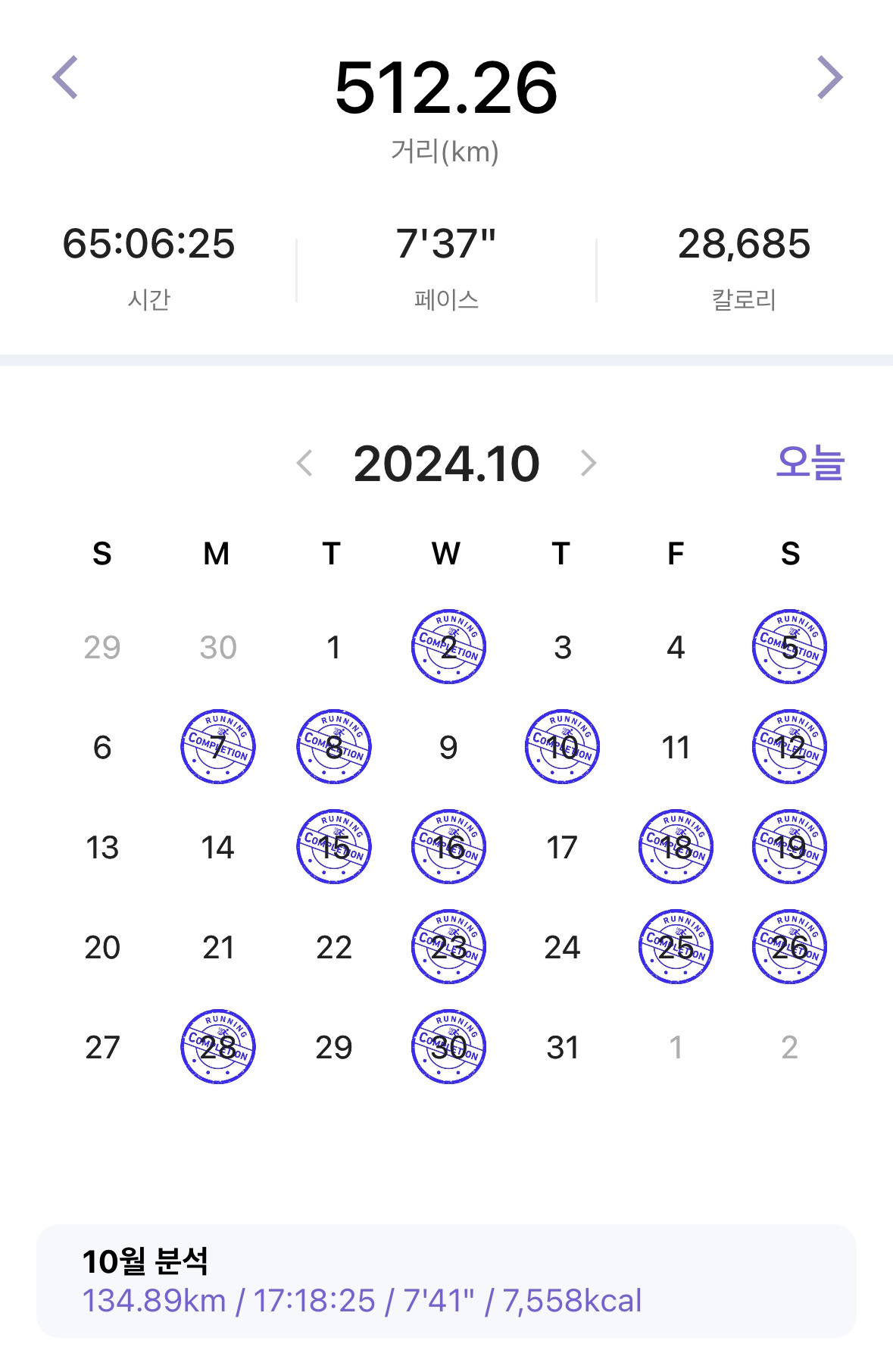This screenshot has height=1372, width=893.
Task: View the run on October 15
Action: coord(334,847)
